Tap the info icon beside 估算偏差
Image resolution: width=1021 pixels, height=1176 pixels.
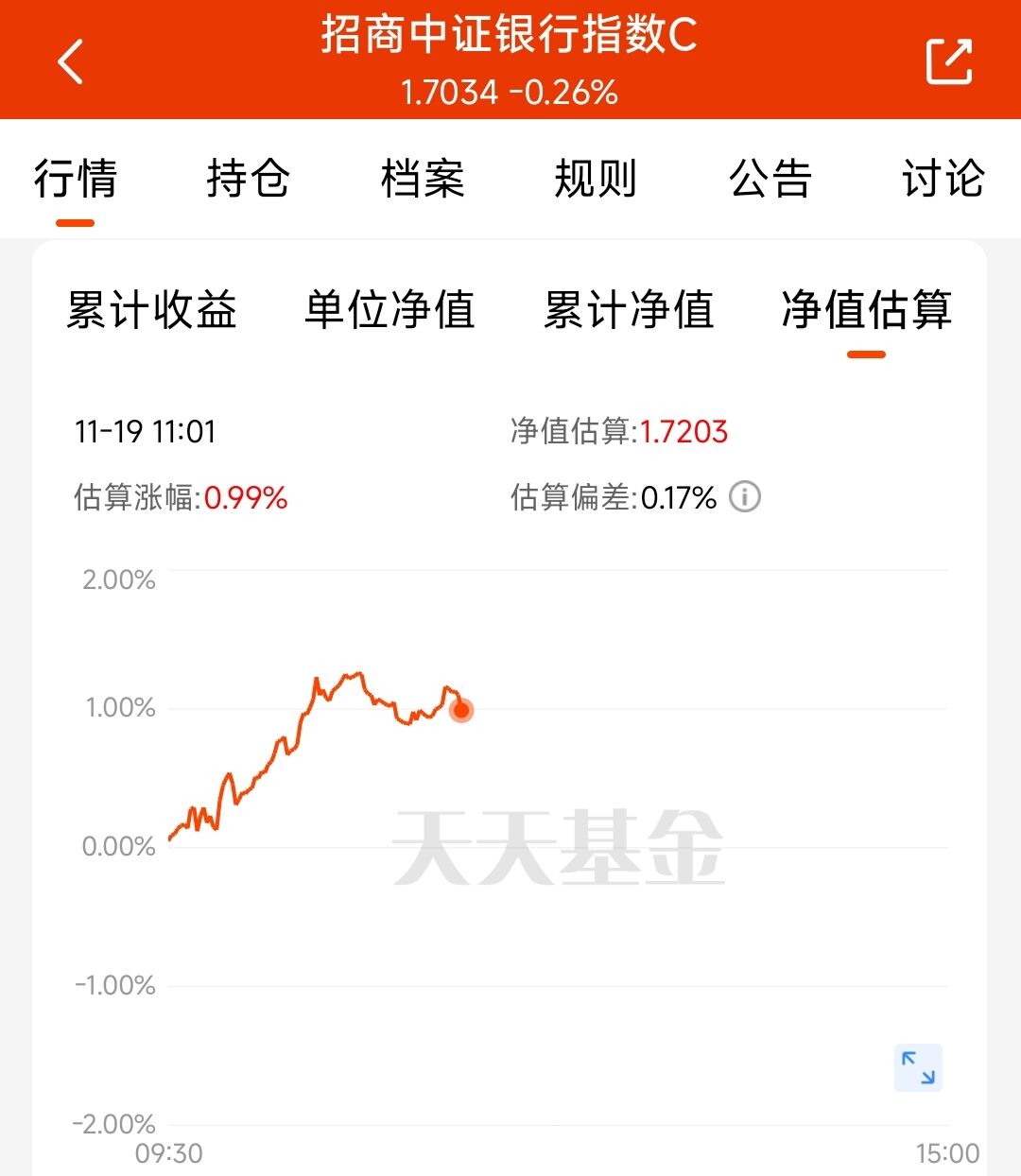[745, 496]
